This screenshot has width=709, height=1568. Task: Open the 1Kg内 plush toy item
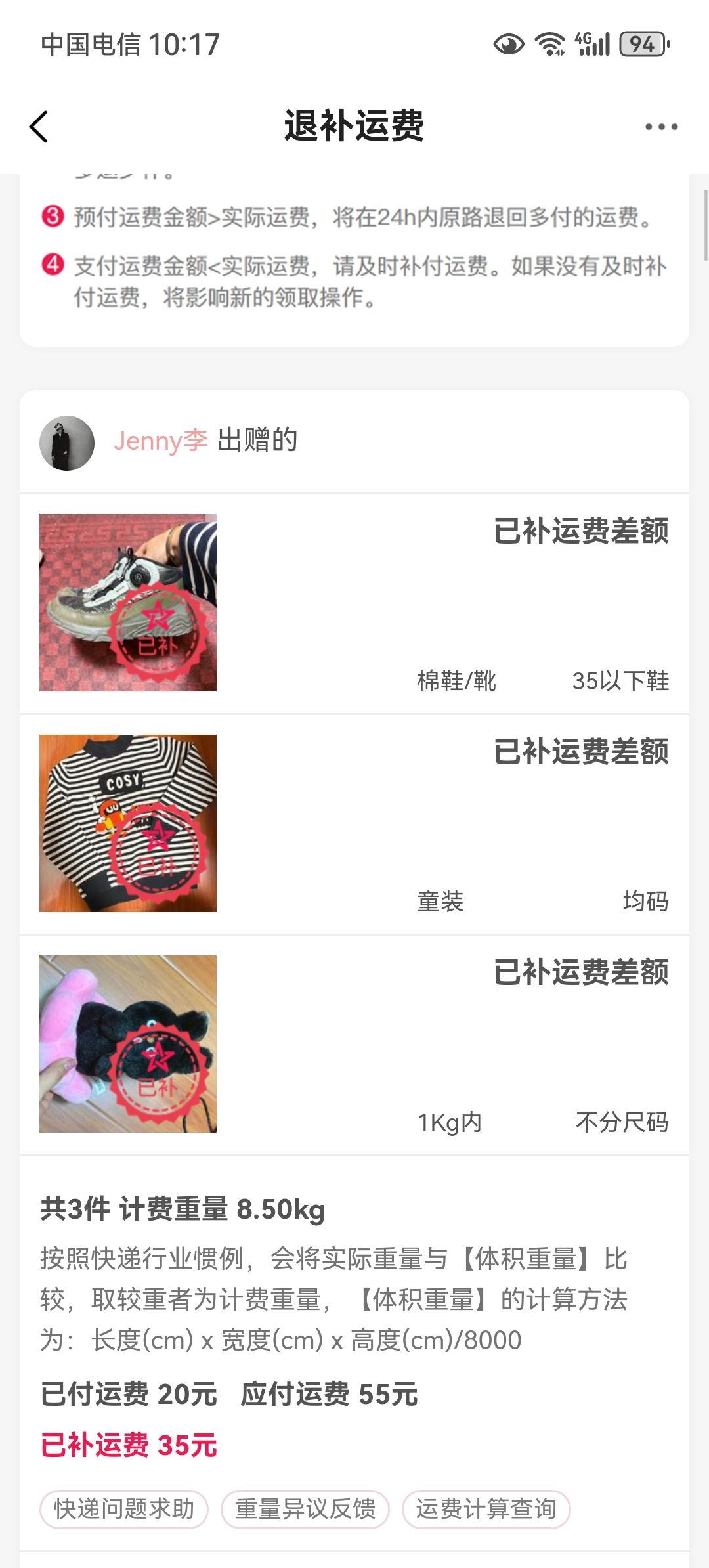128,1044
